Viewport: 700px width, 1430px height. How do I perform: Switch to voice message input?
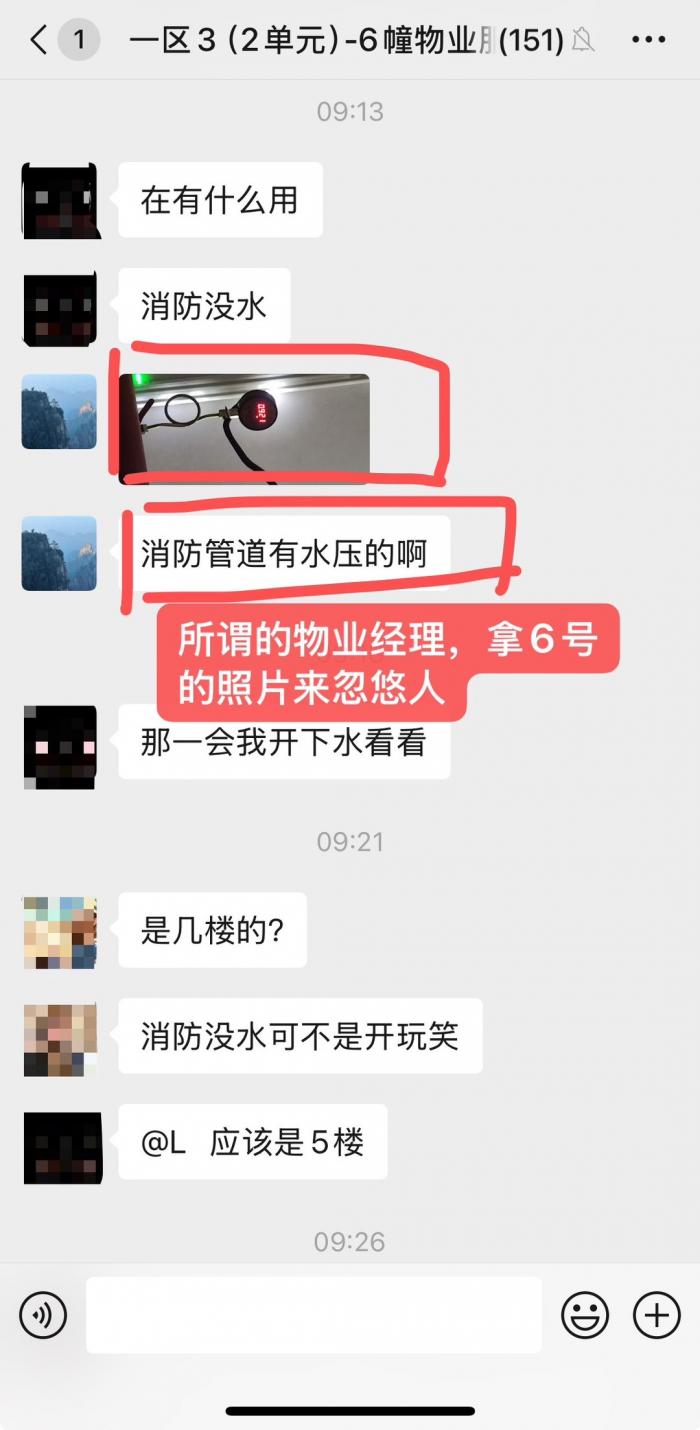(x=43, y=1315)
